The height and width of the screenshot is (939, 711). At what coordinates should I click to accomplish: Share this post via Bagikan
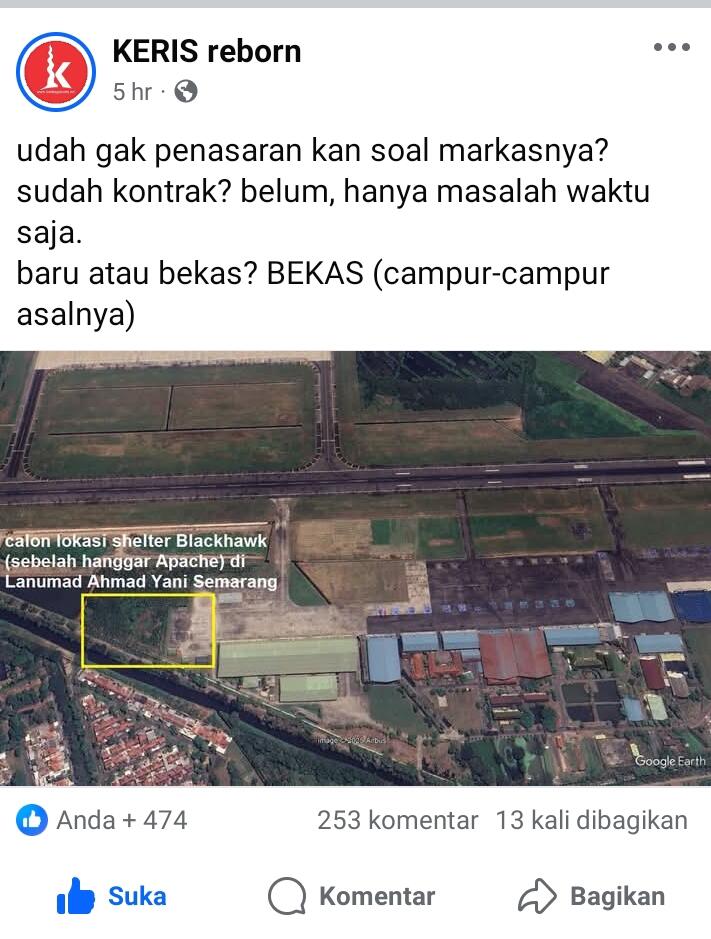point(591,896)
